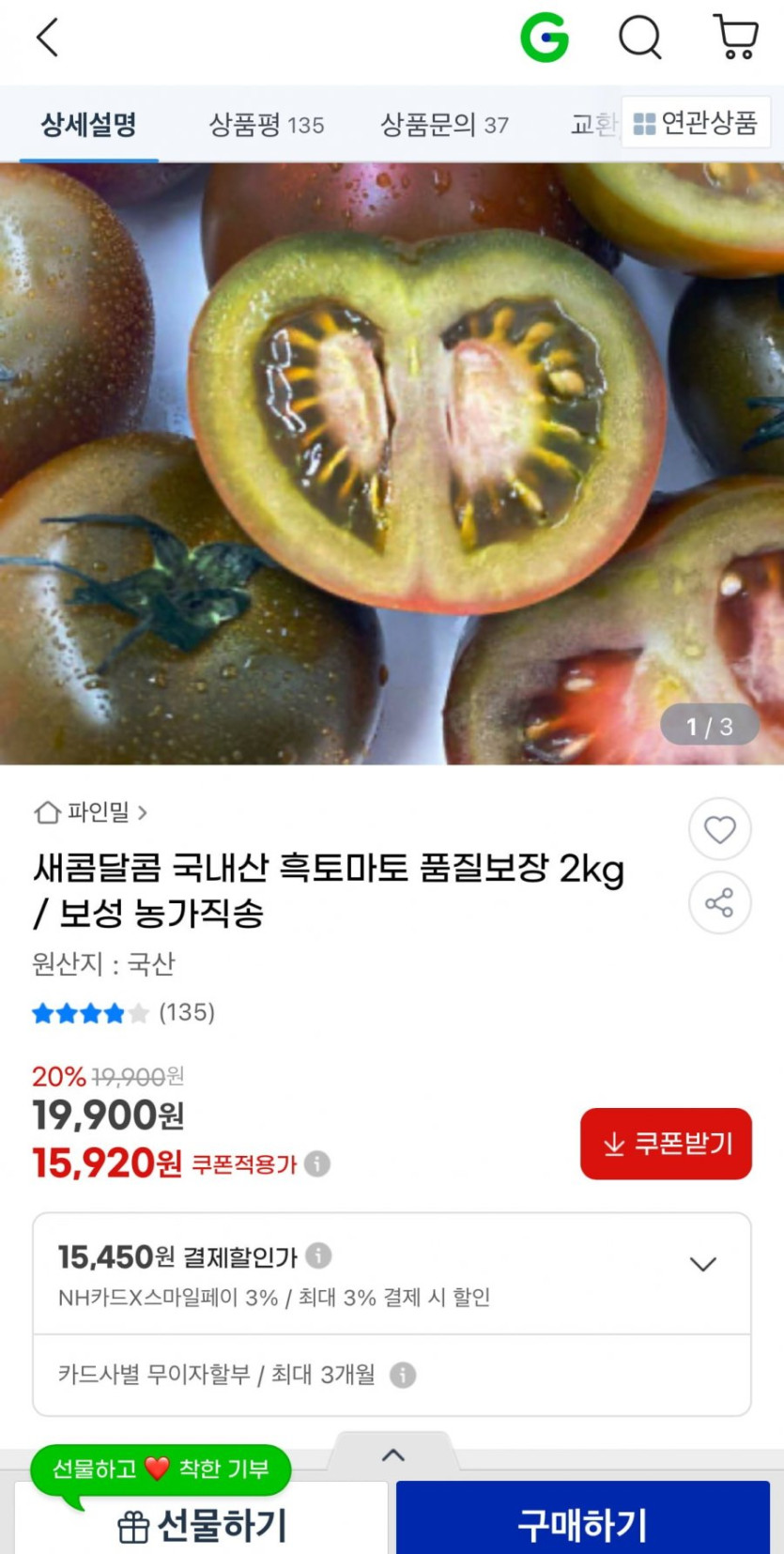Download the coupon with 쿠폰받기
The image size is (784, 1554).
click(x=666, y=1144)
